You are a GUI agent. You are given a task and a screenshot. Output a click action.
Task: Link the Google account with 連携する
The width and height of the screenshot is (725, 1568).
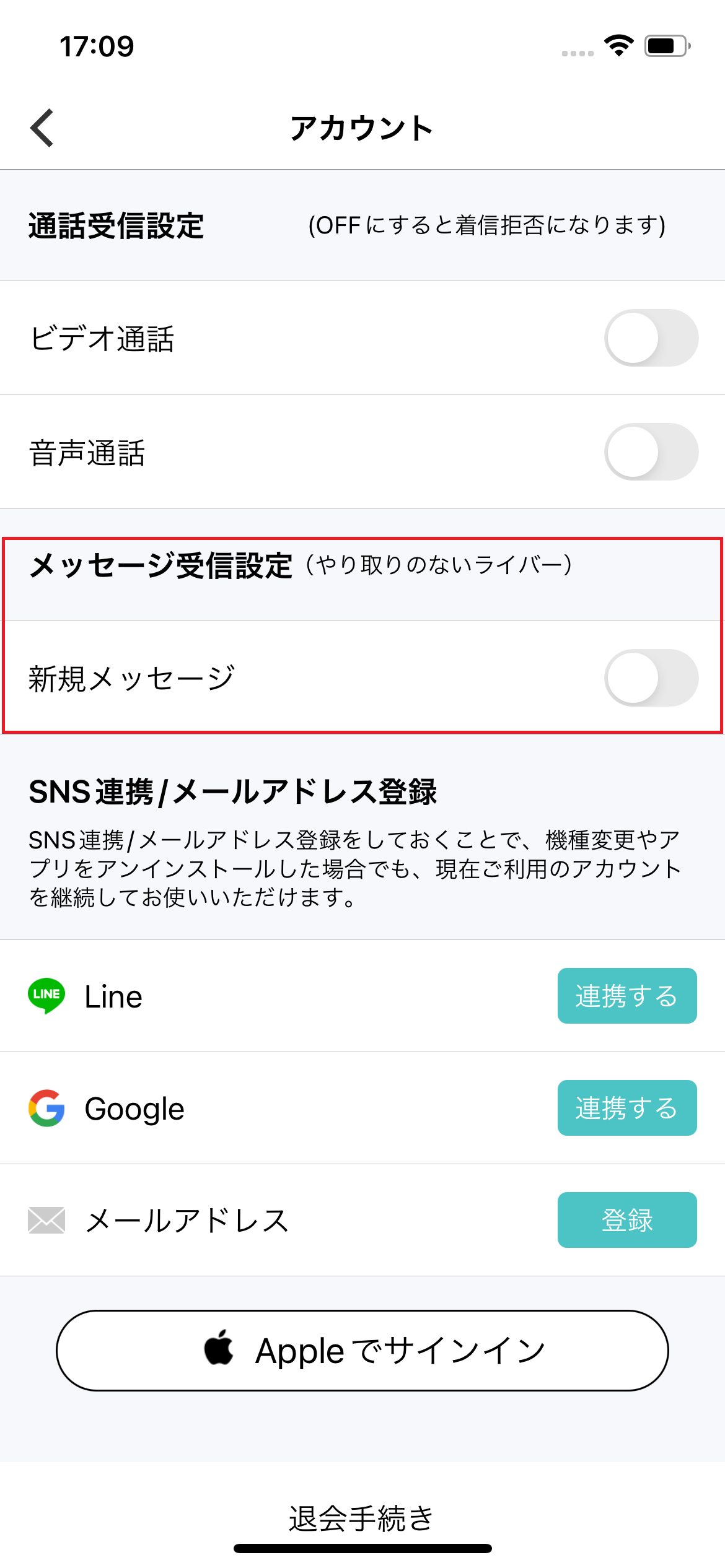[x=627, y=1108]
